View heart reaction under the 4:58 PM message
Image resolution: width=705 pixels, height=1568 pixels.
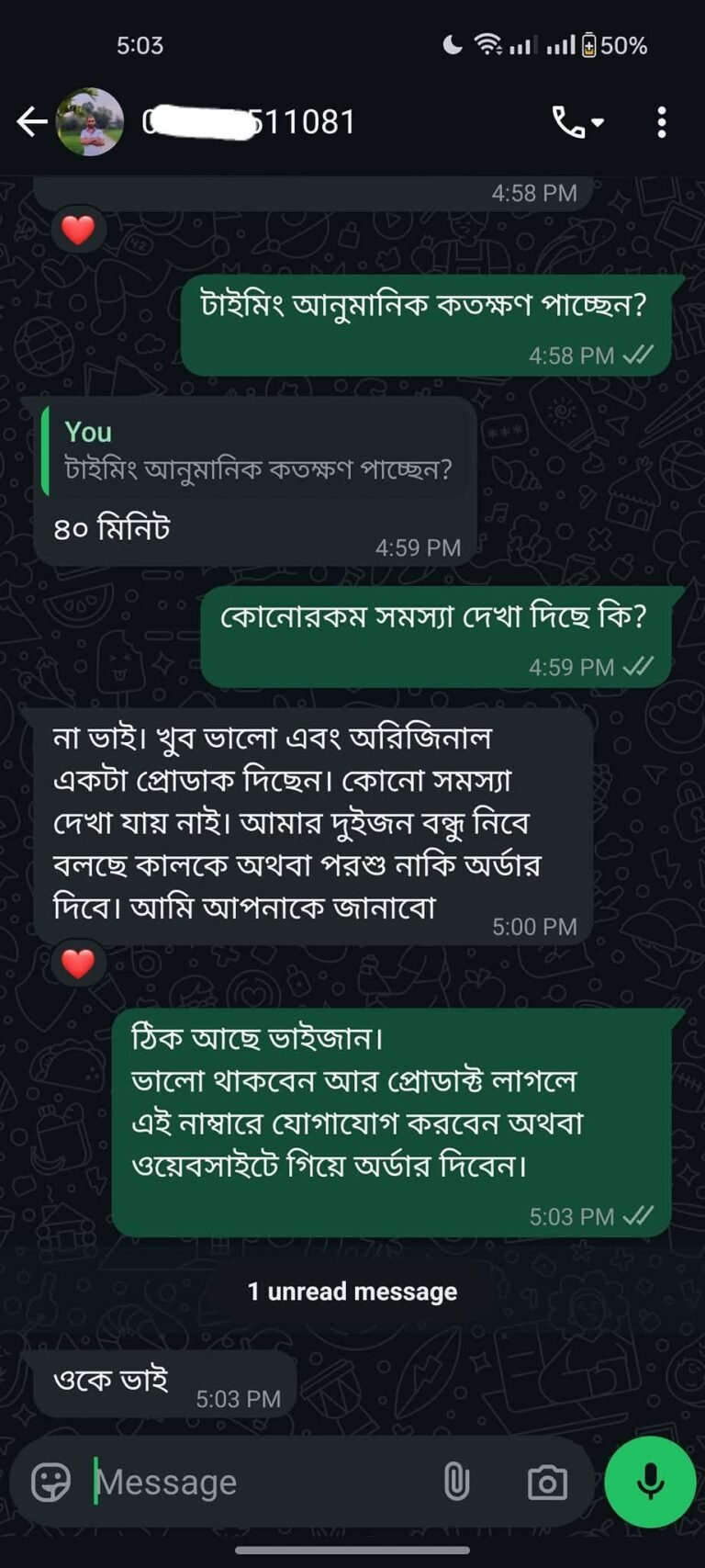coord(78,230)
